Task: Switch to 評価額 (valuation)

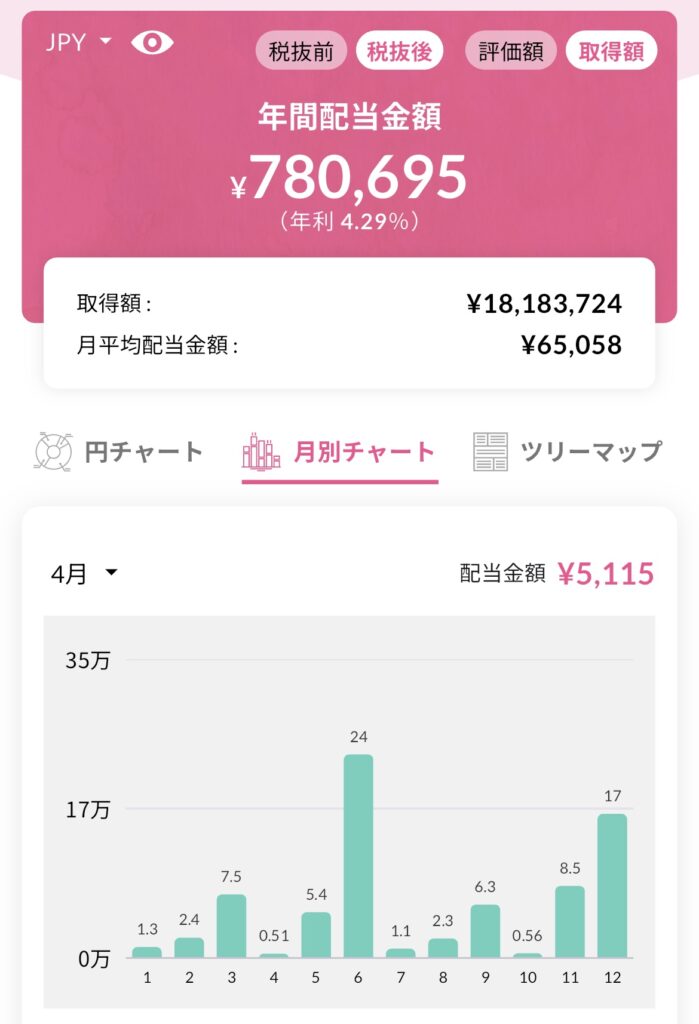Action: [x=510, y=51]
